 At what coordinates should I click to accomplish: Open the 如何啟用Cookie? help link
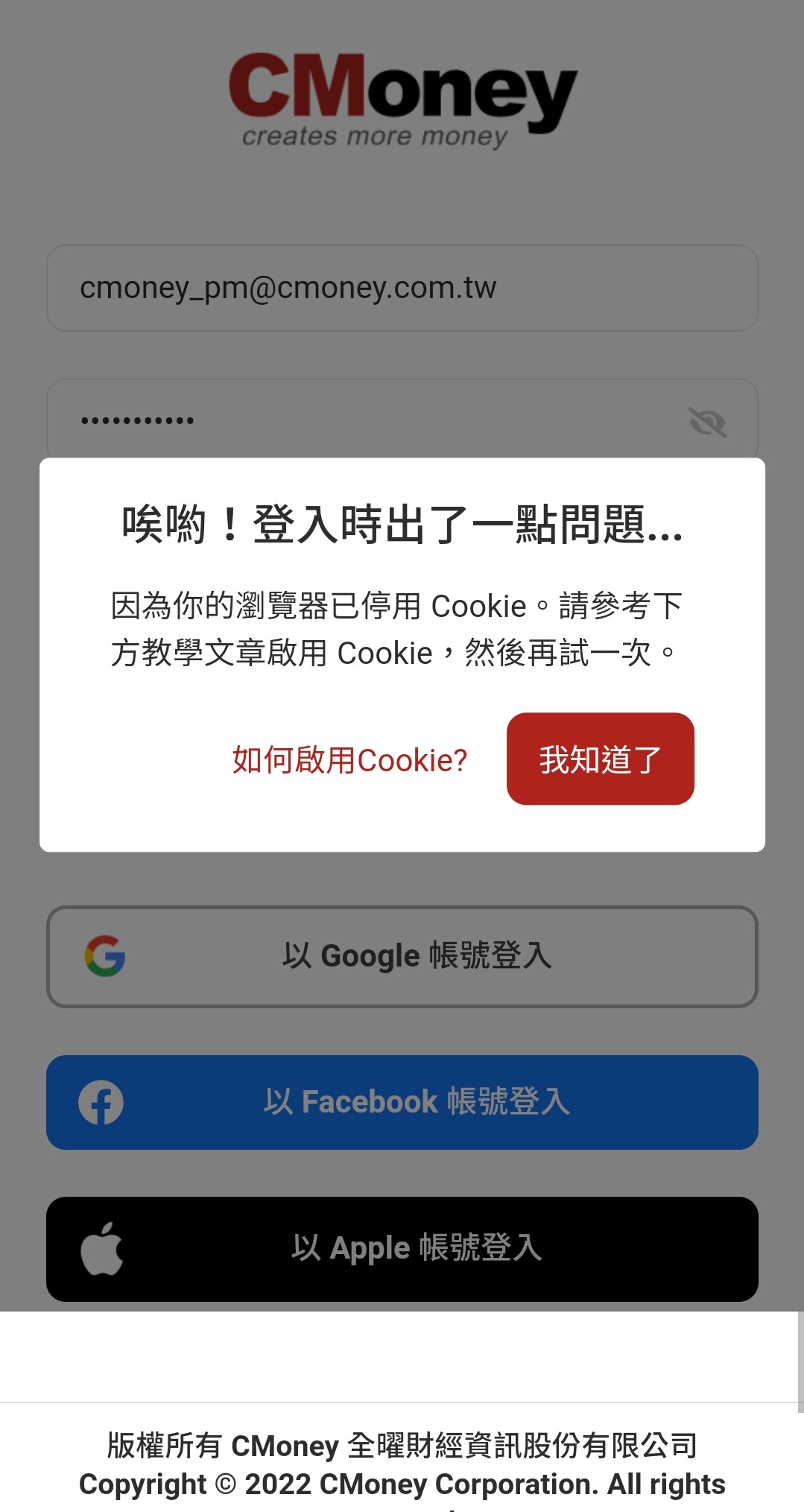click(349, 760)
